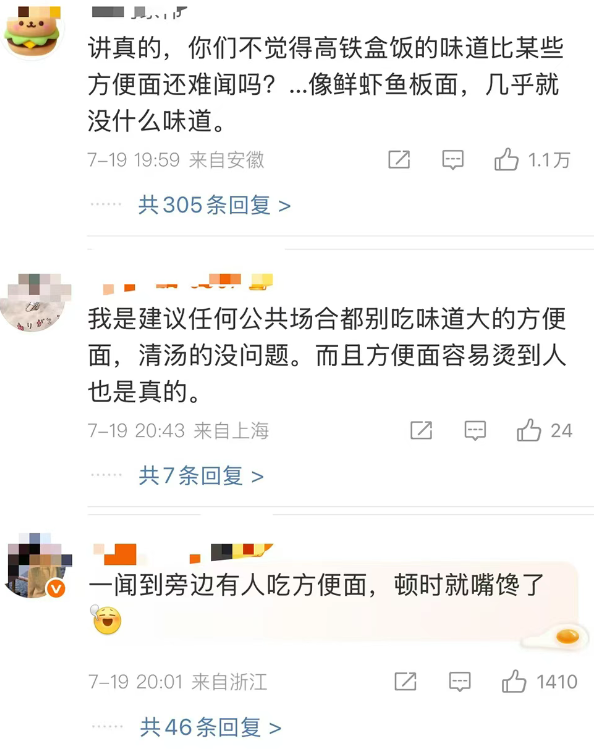The height and width of the screenshot is (749, 608).
Task: Share the comment posted at 7-19 19:59
Action: click(399, 160)
